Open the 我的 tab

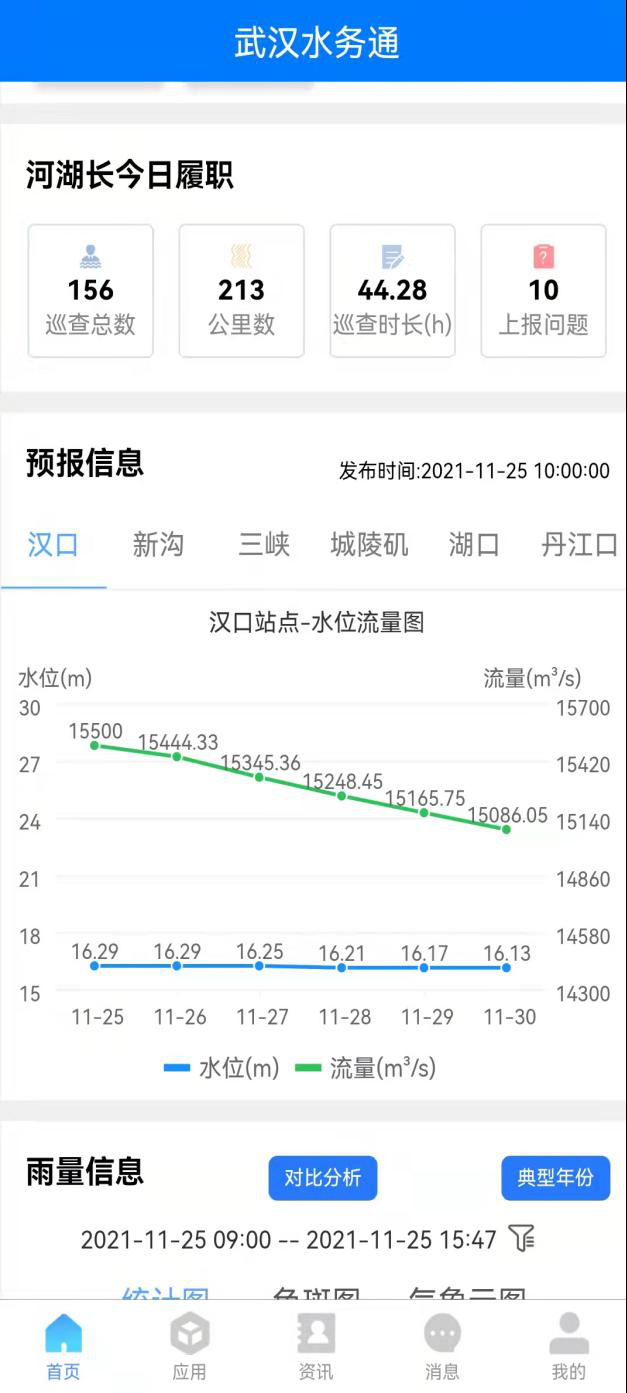click(x=568, y=1346)
